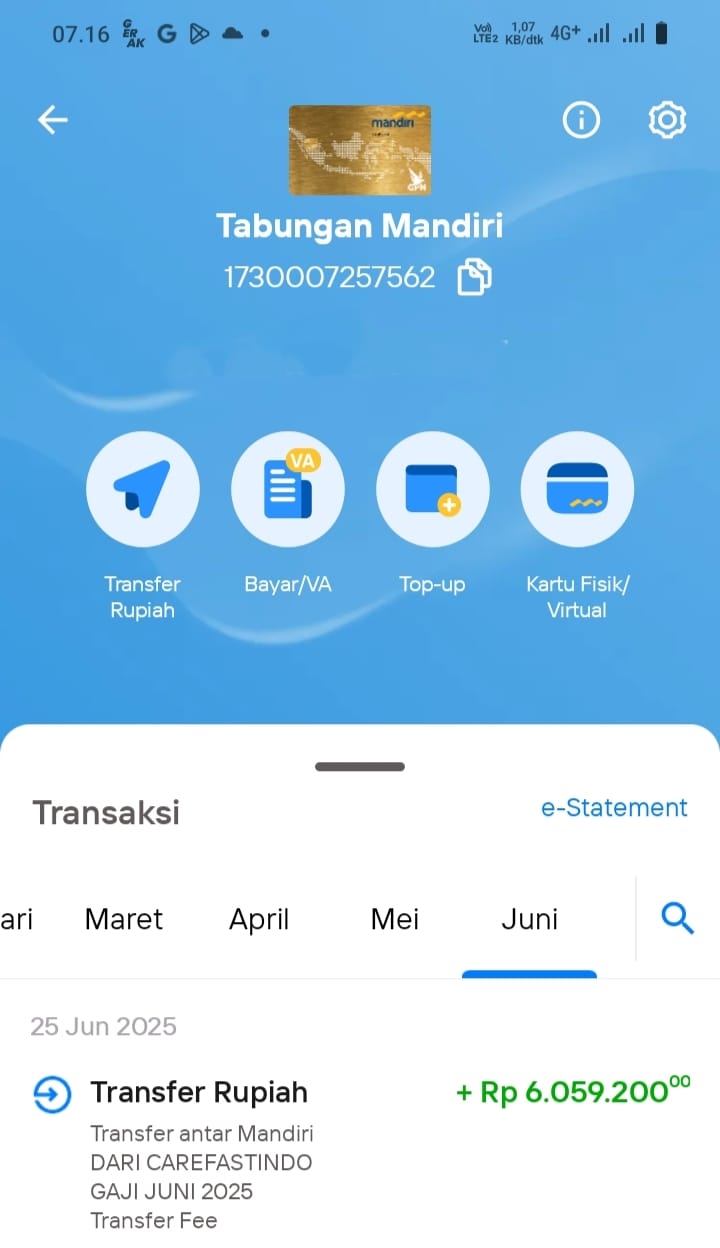This screenshot has height=1248, width=720.
Task: Select the Juni tab
Action: pos(529,919)
